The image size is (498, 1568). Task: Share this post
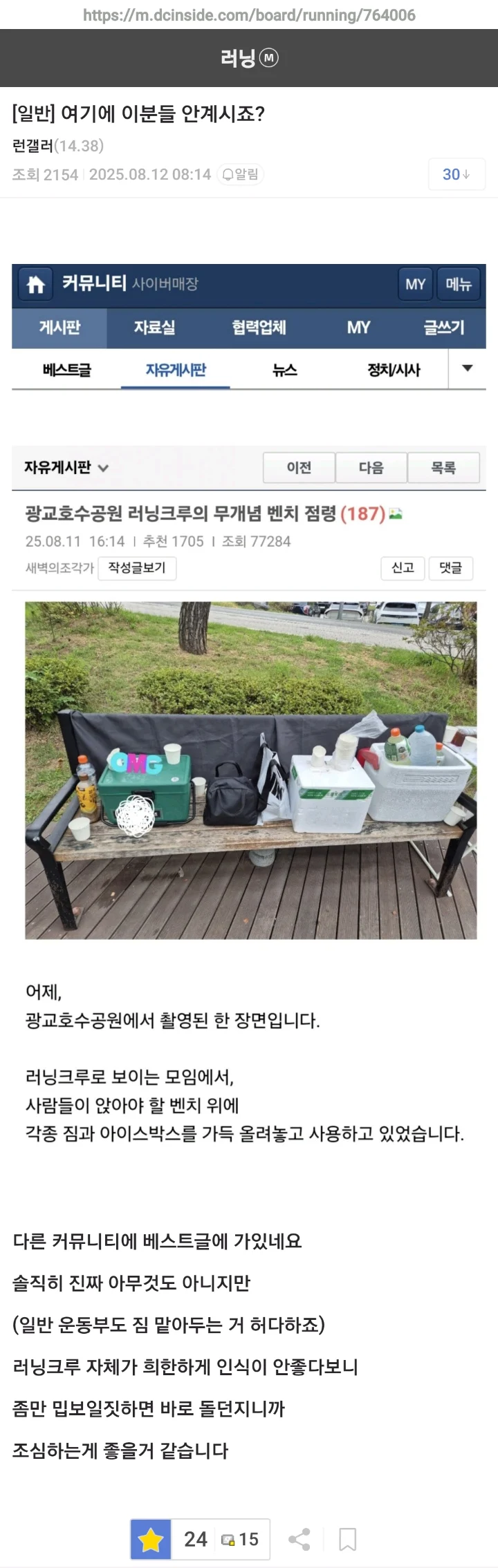tap(299, 1539)
